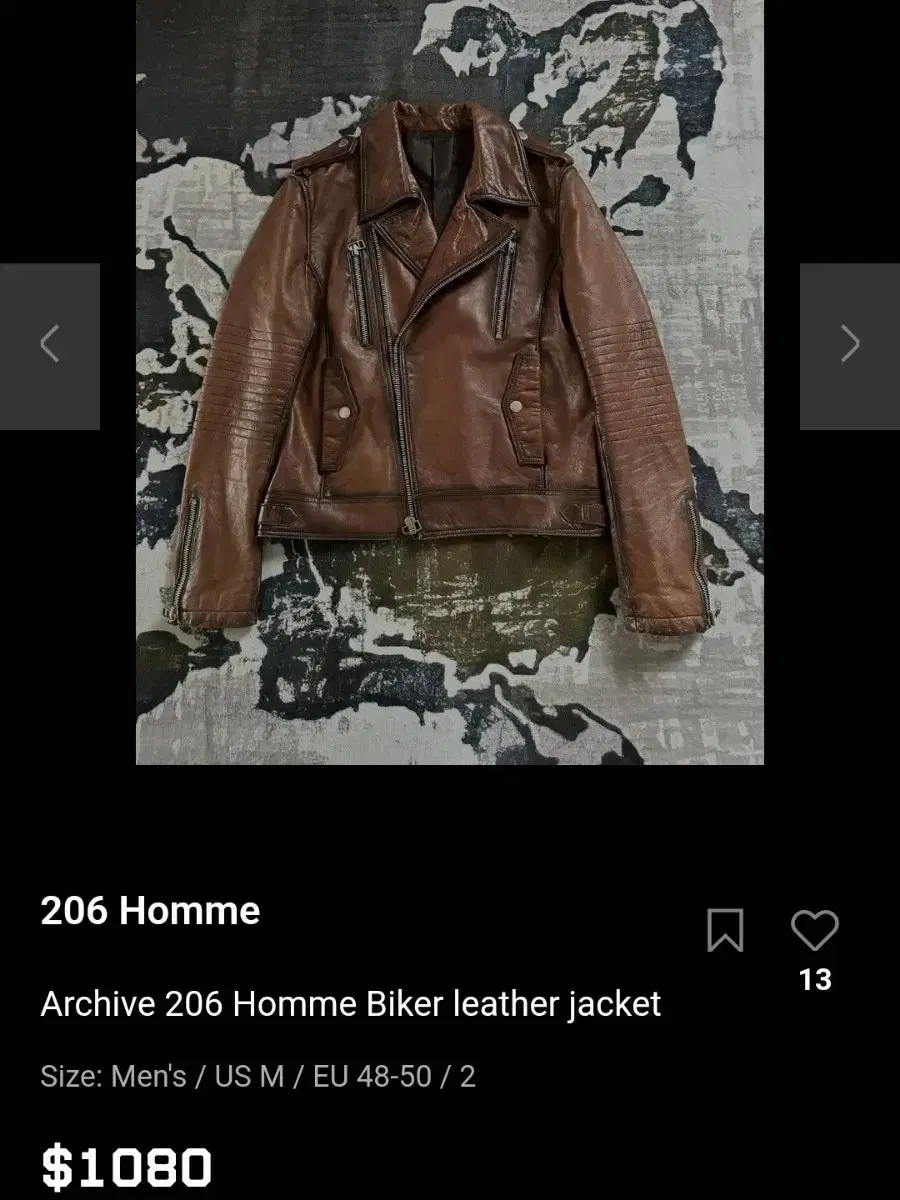Click the $1080 price label
Viewport: 900px width, 1200px height.
[x=126, y=1163]
